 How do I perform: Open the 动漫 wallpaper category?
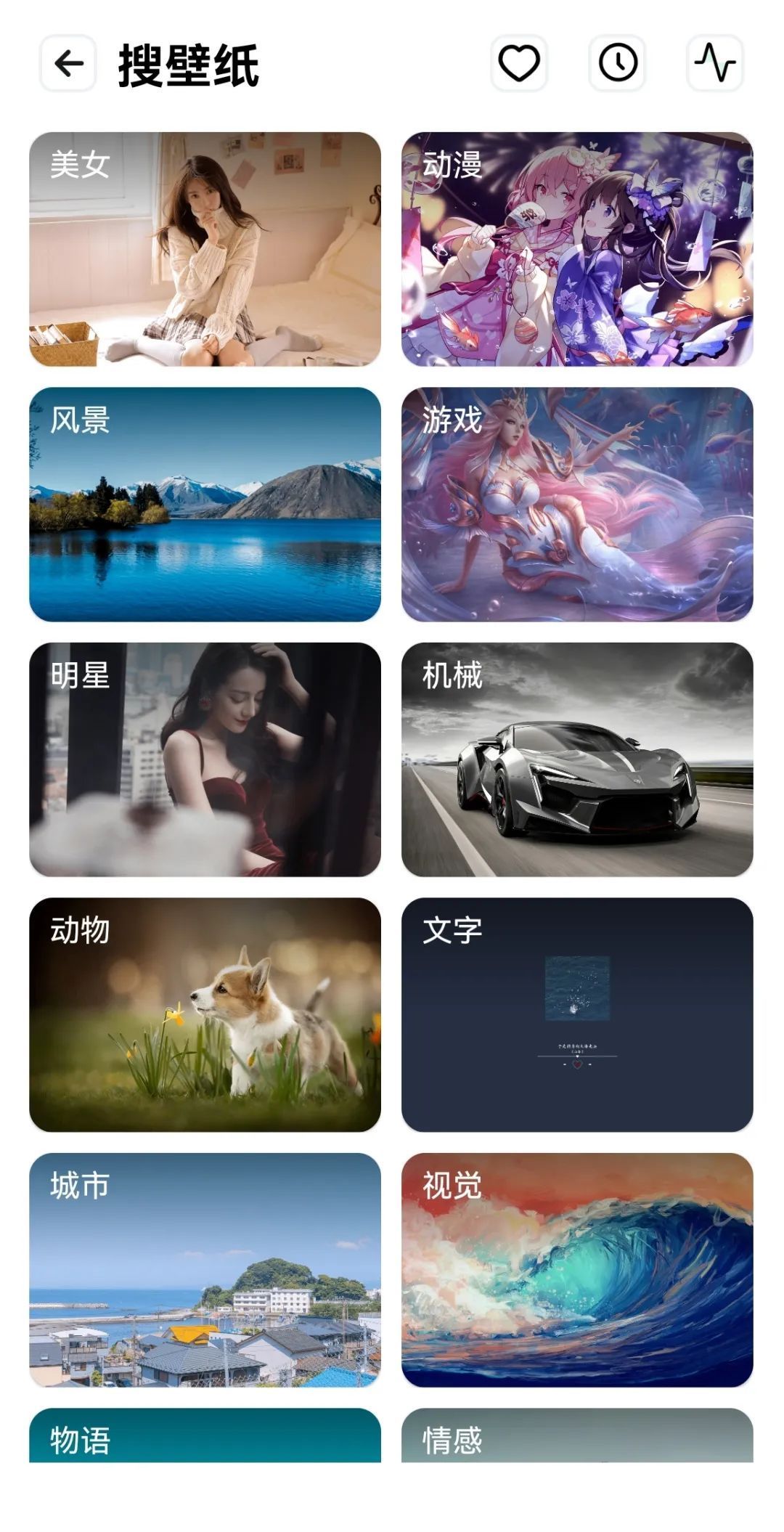coord(577,249)
